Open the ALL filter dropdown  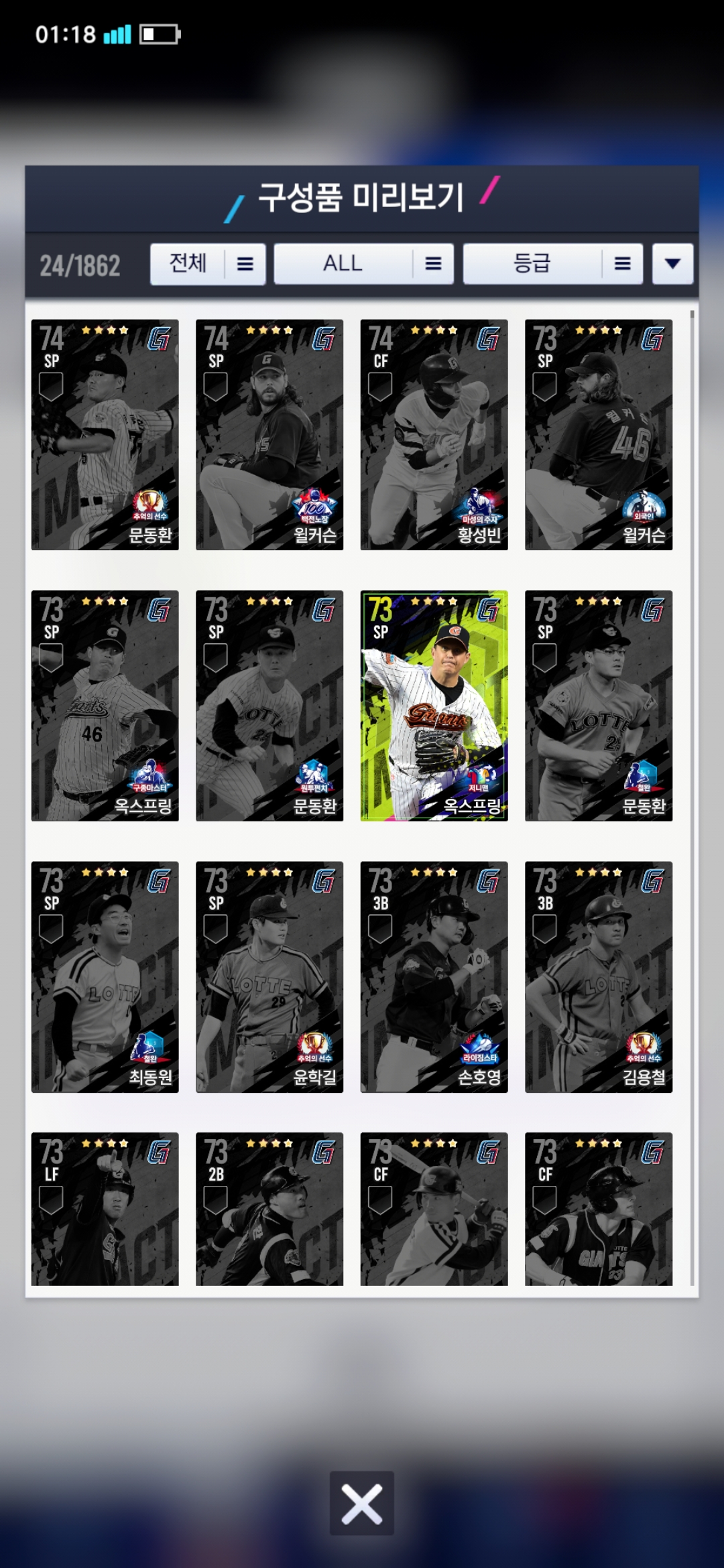click(363, 264)
